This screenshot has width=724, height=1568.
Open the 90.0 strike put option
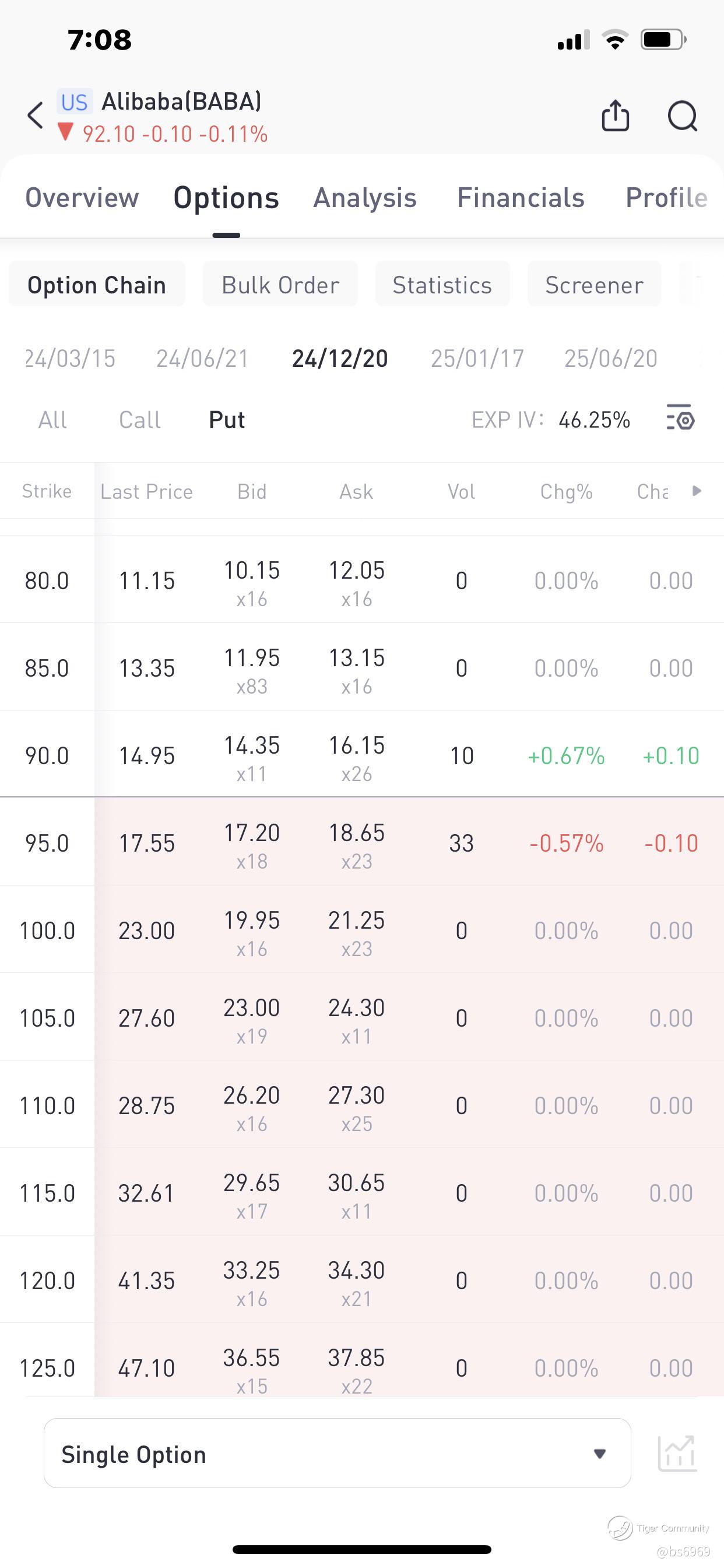pos(362,755)
